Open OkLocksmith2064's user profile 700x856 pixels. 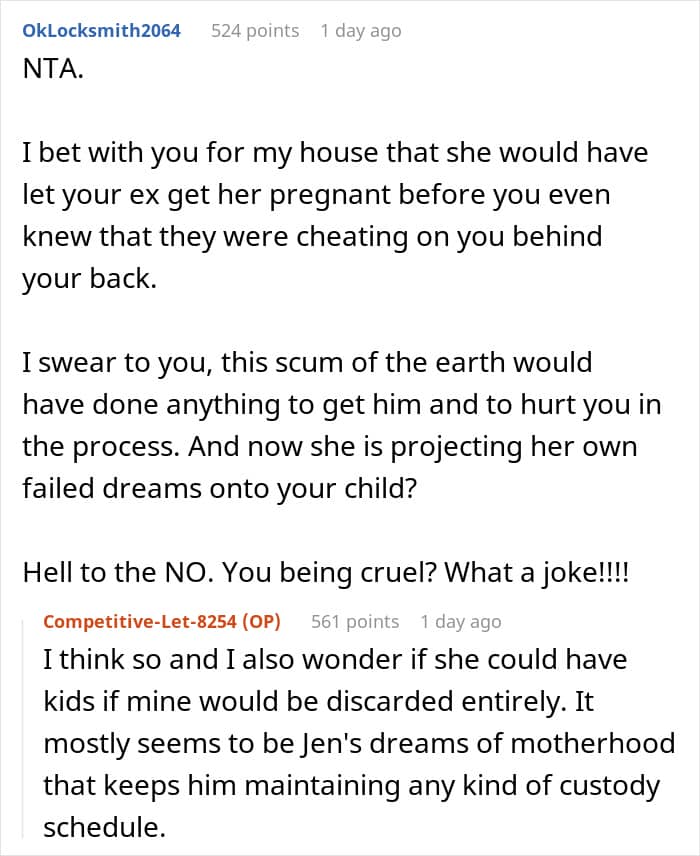[x=101, y=31]
